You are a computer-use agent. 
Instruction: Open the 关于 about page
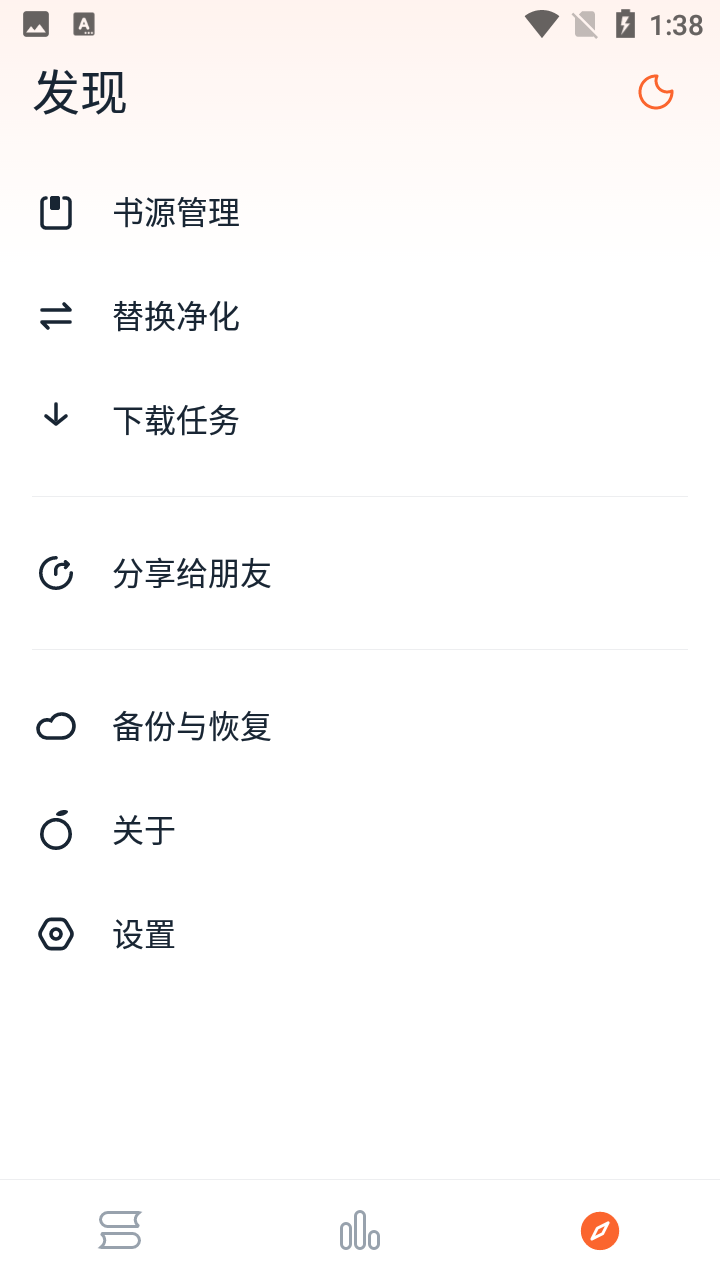click(x=144, y=831)
